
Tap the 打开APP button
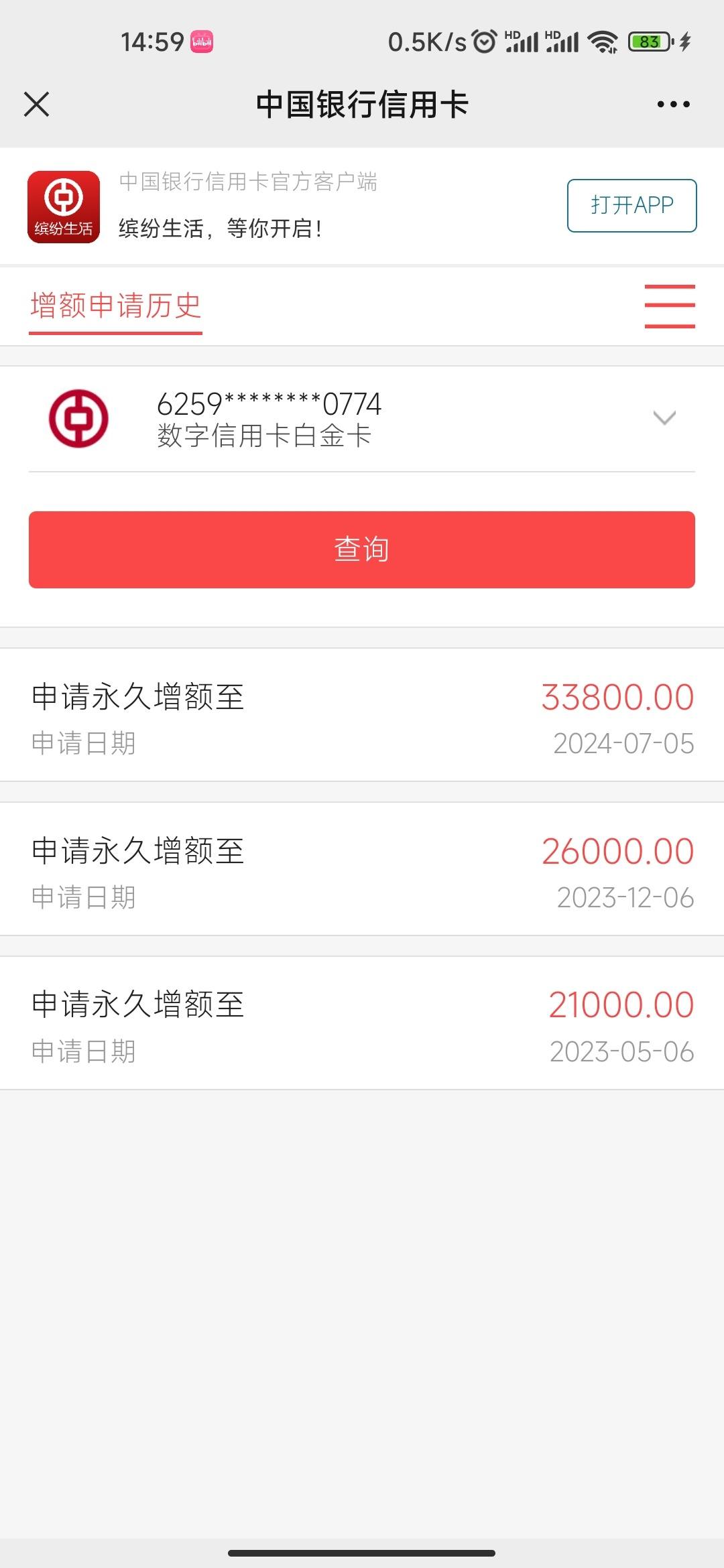coord(631,206)
